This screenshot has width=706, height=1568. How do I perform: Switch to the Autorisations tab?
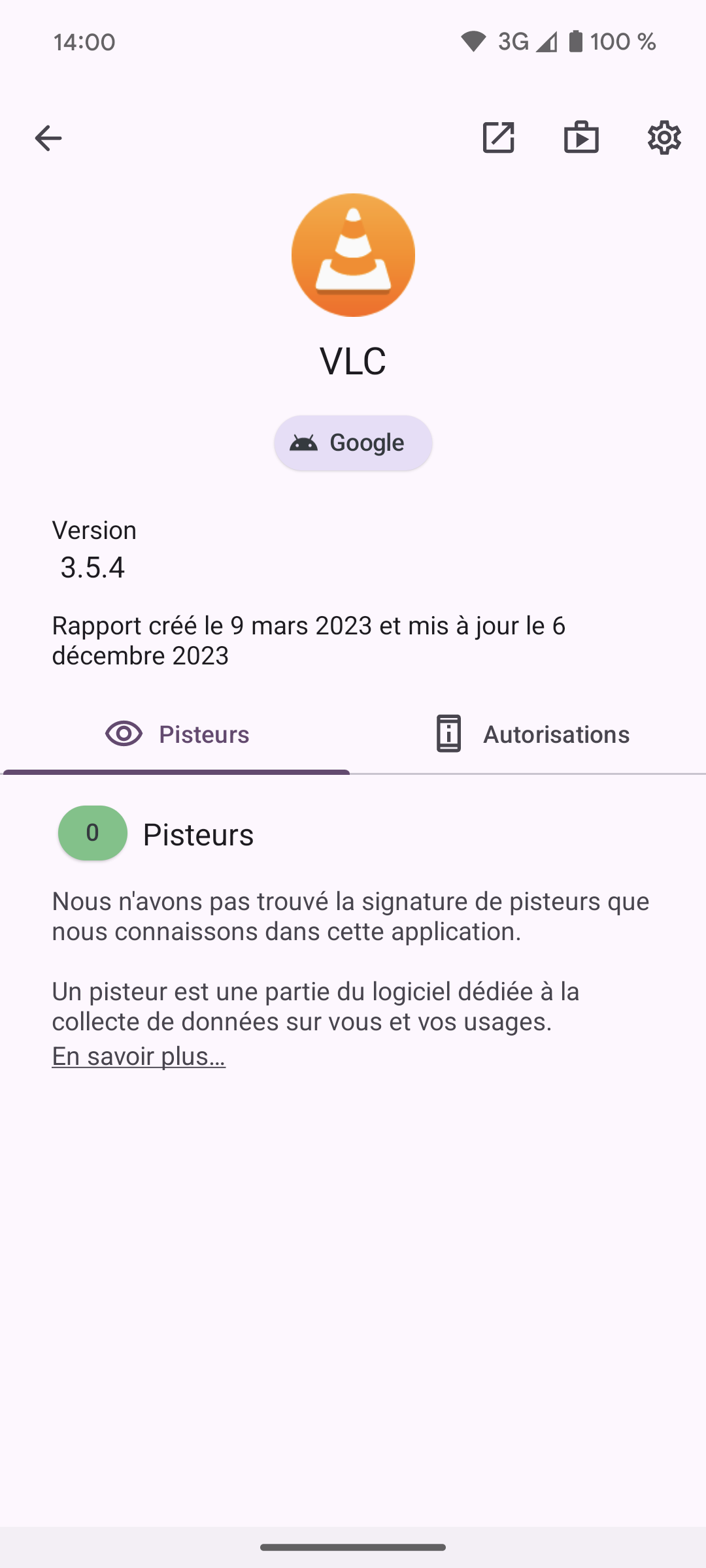point(531,734)
